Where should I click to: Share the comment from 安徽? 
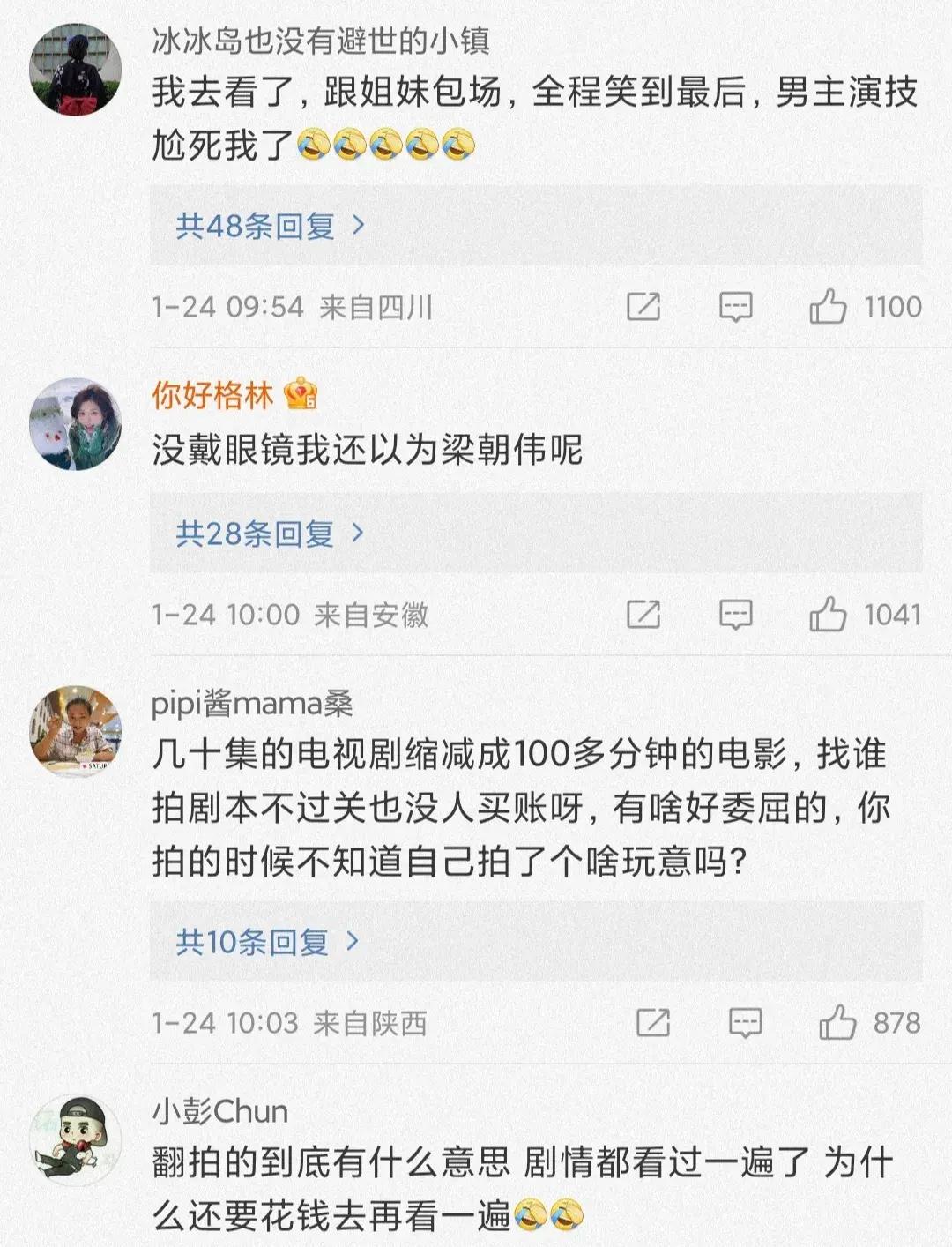pos(643,615)
